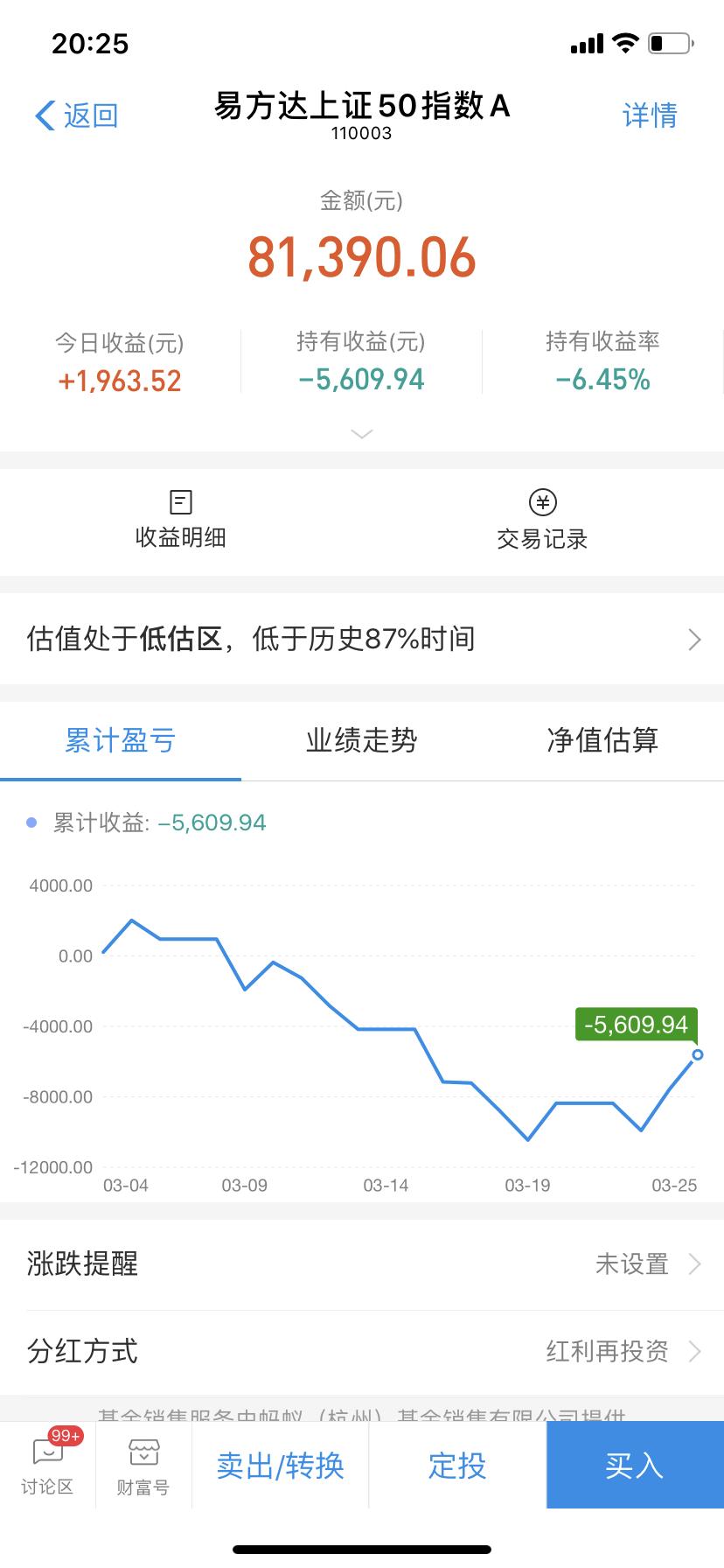Collapse the holdings summary with the down arrow
This screenshot has height=1568, width=724.
[362, 434]
